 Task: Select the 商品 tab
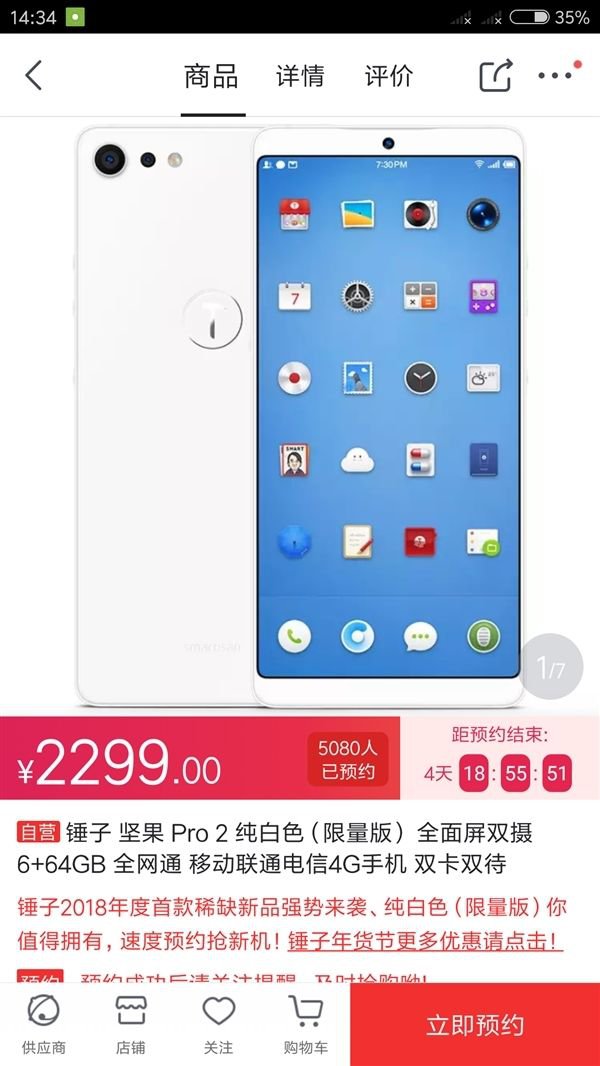pos(211,76)
